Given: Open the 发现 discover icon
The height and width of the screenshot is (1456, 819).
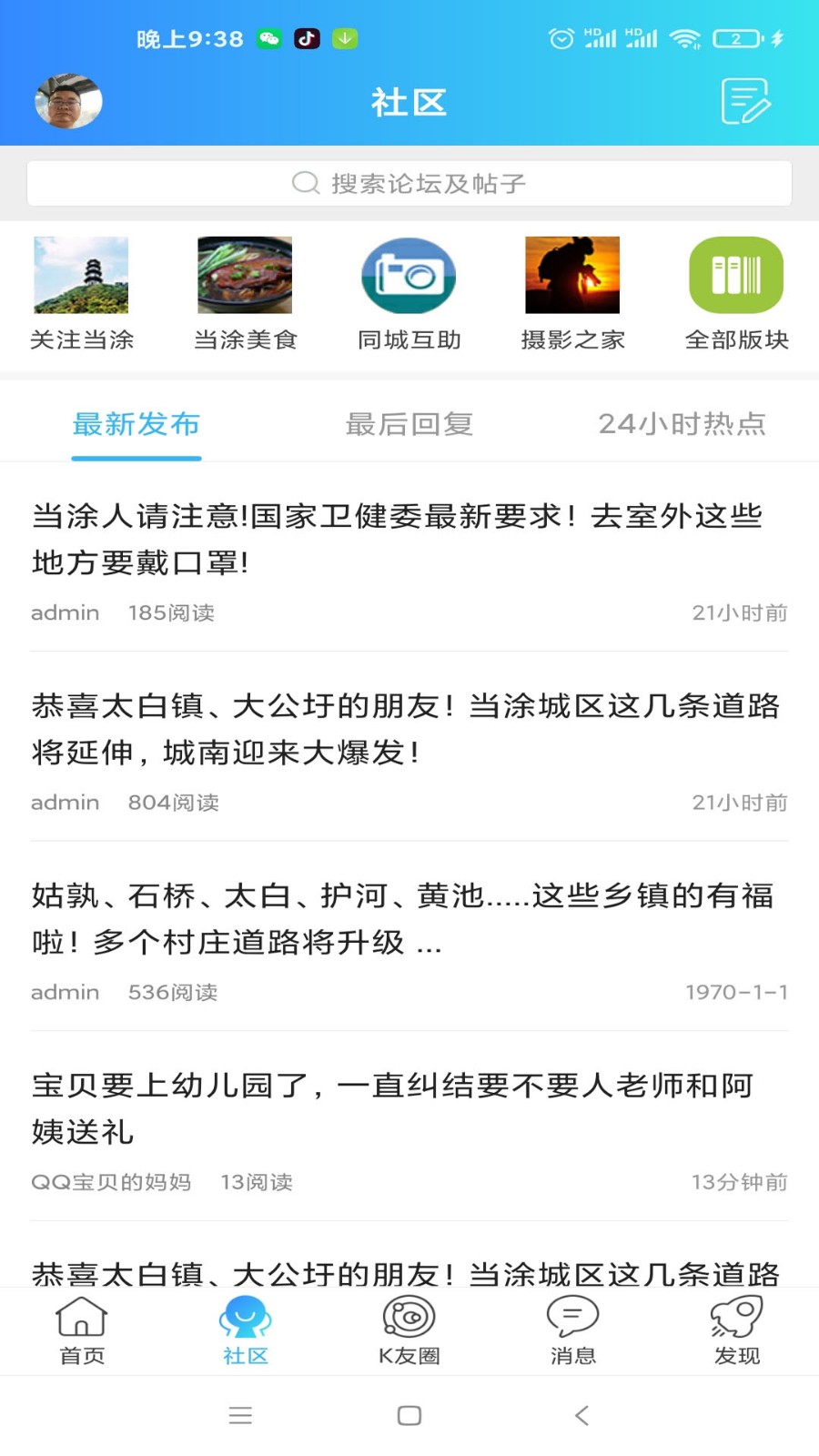Looking at the screenshot, I should 736,1329.
